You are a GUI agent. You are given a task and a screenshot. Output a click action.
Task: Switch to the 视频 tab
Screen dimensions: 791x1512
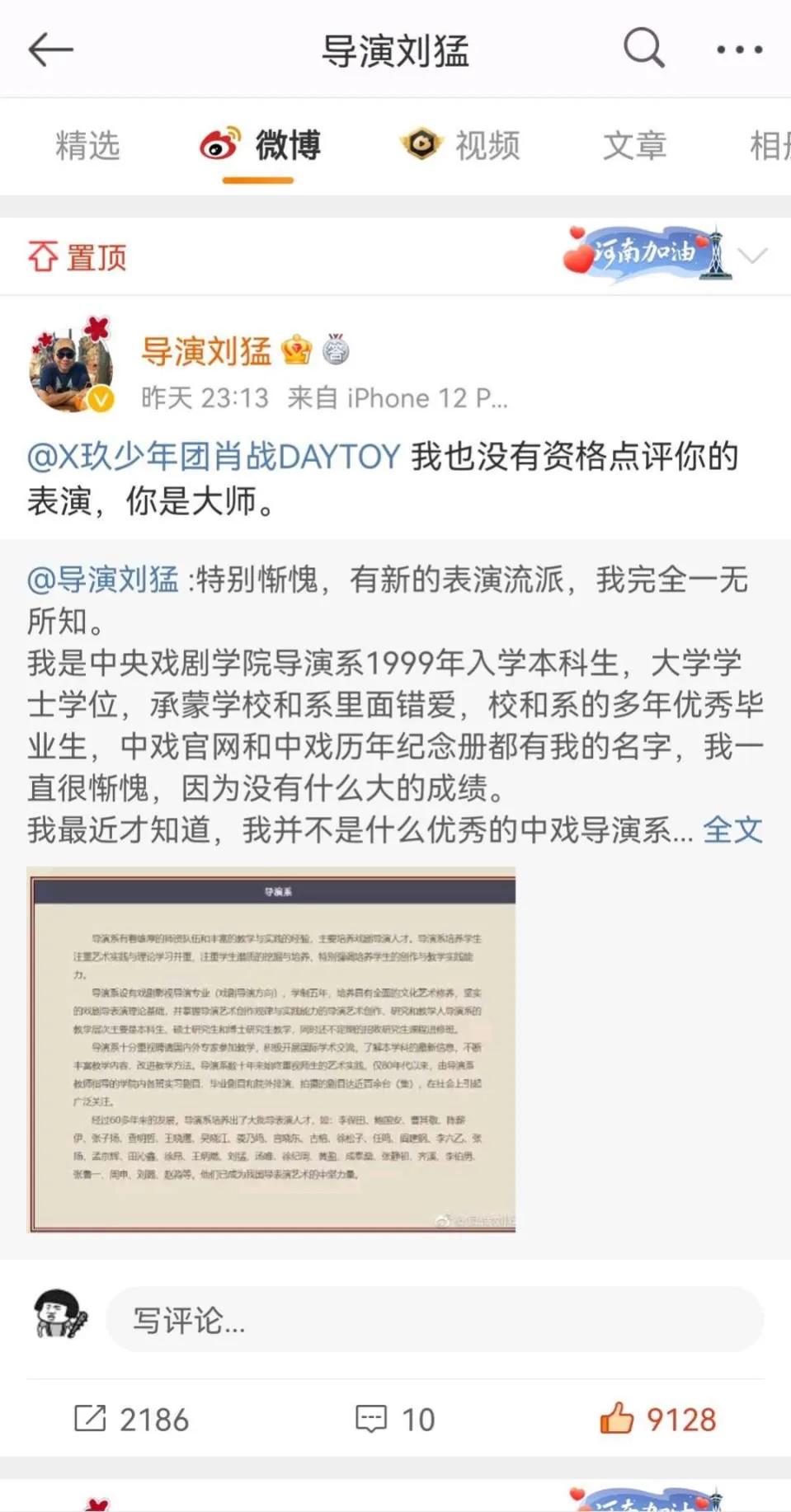coord(461,146)
